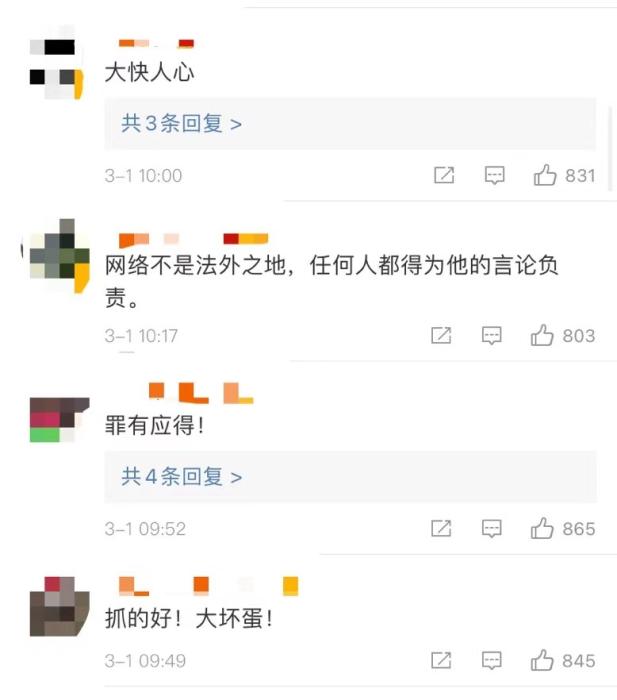Reply to the comment 抓的好!大坏蛋!
This screenshot has height=700, width=617.
[492, 661]
